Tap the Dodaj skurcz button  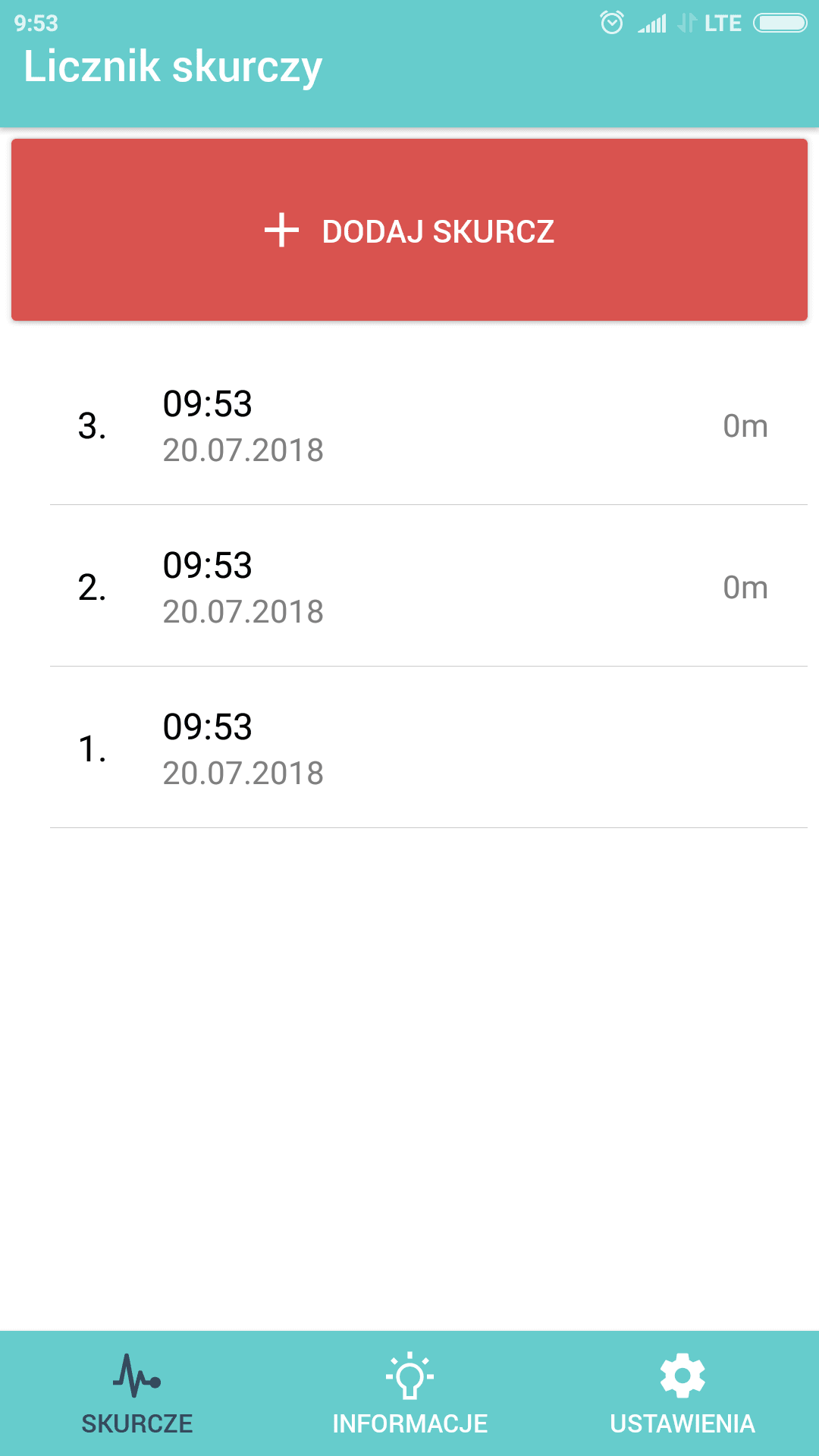pos(409,230)
